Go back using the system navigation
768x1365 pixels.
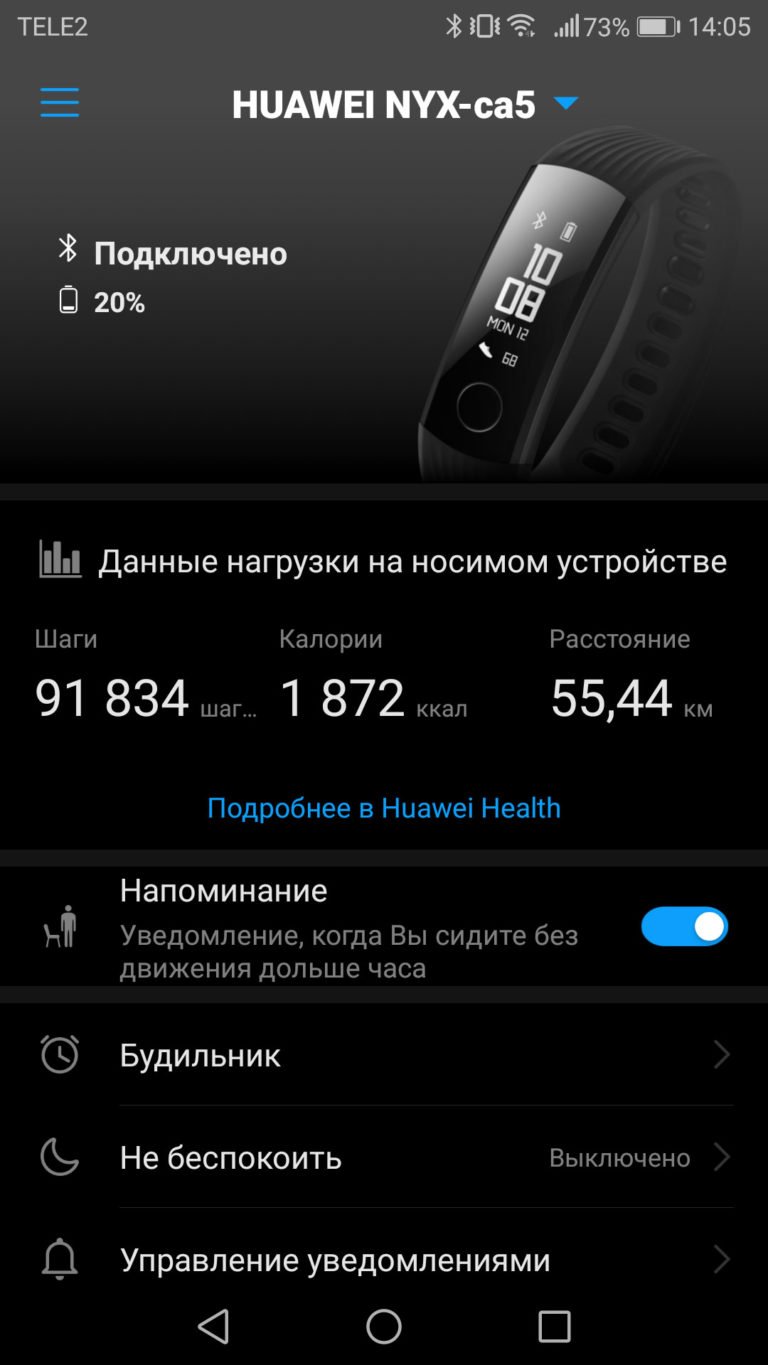click(x=214, y=1326)
